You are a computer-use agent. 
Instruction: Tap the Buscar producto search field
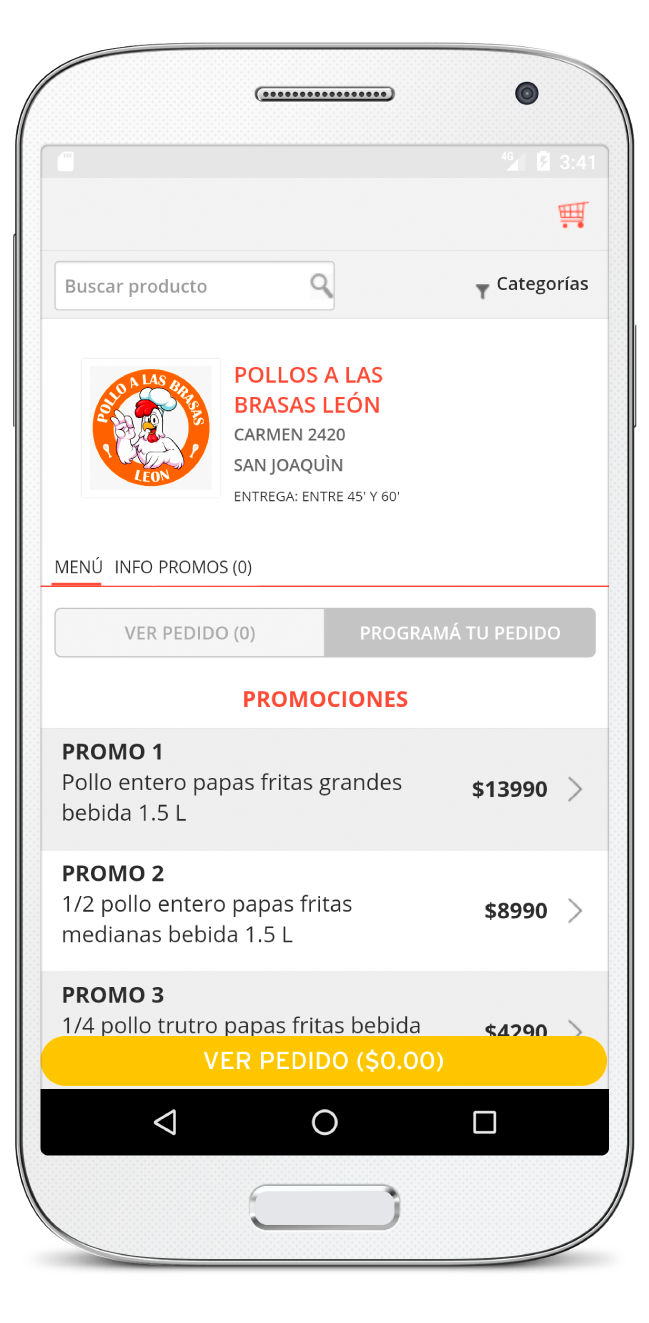(180, 286)
